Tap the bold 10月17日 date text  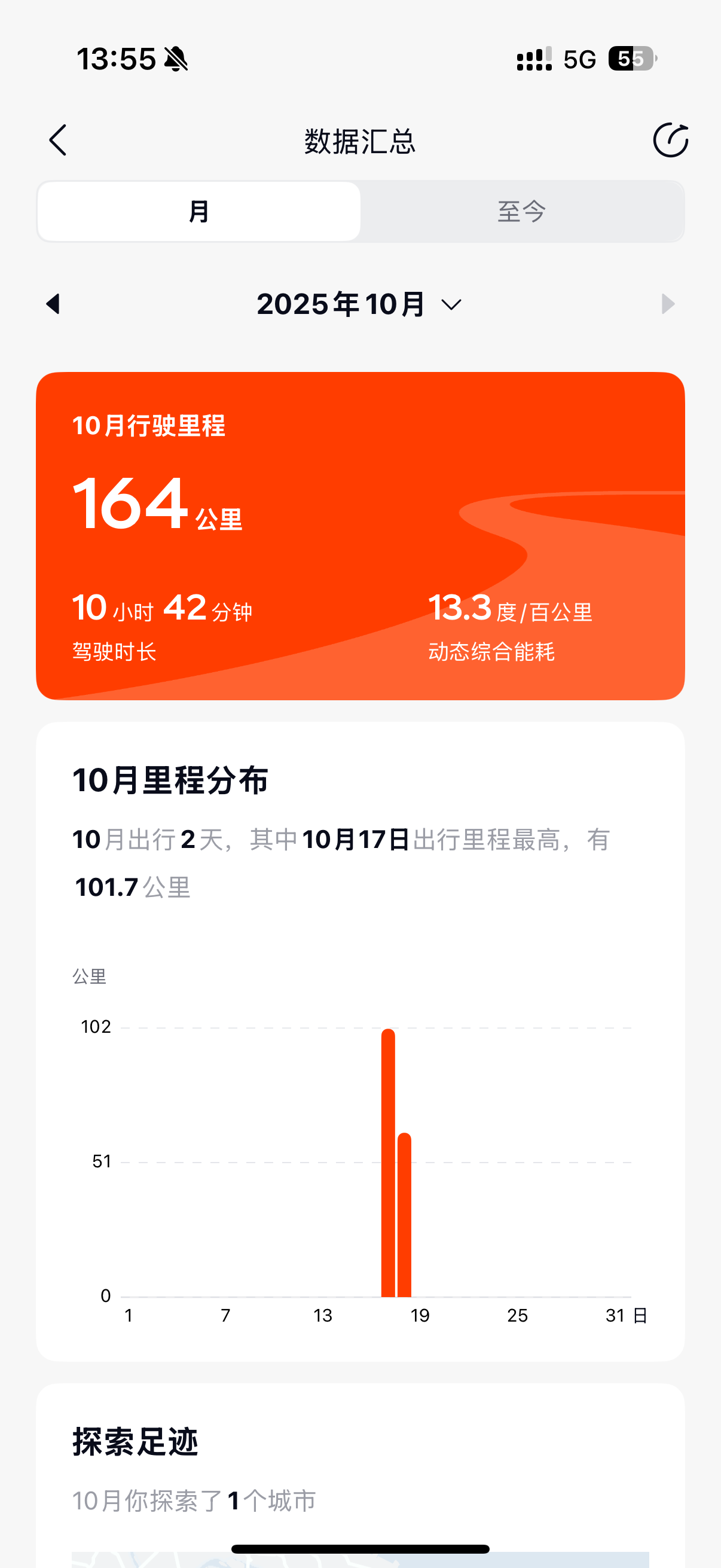(x=355, y=839)
